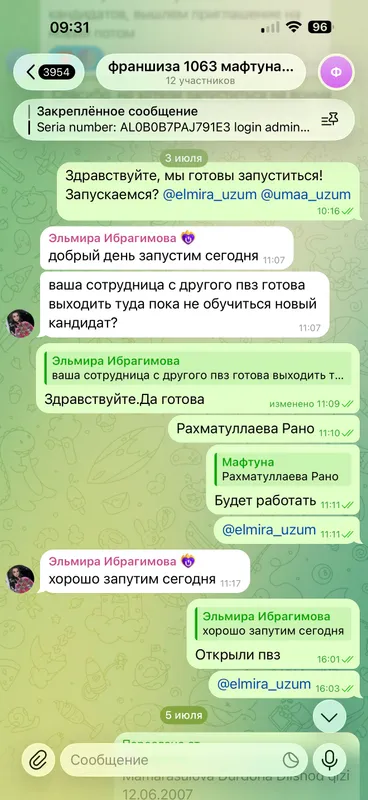Jump to the quoted message above Открыли пвз
Image resolution: width=368 pixels, height=800 pixels.
pyautogui.click(x=273, y=624)
